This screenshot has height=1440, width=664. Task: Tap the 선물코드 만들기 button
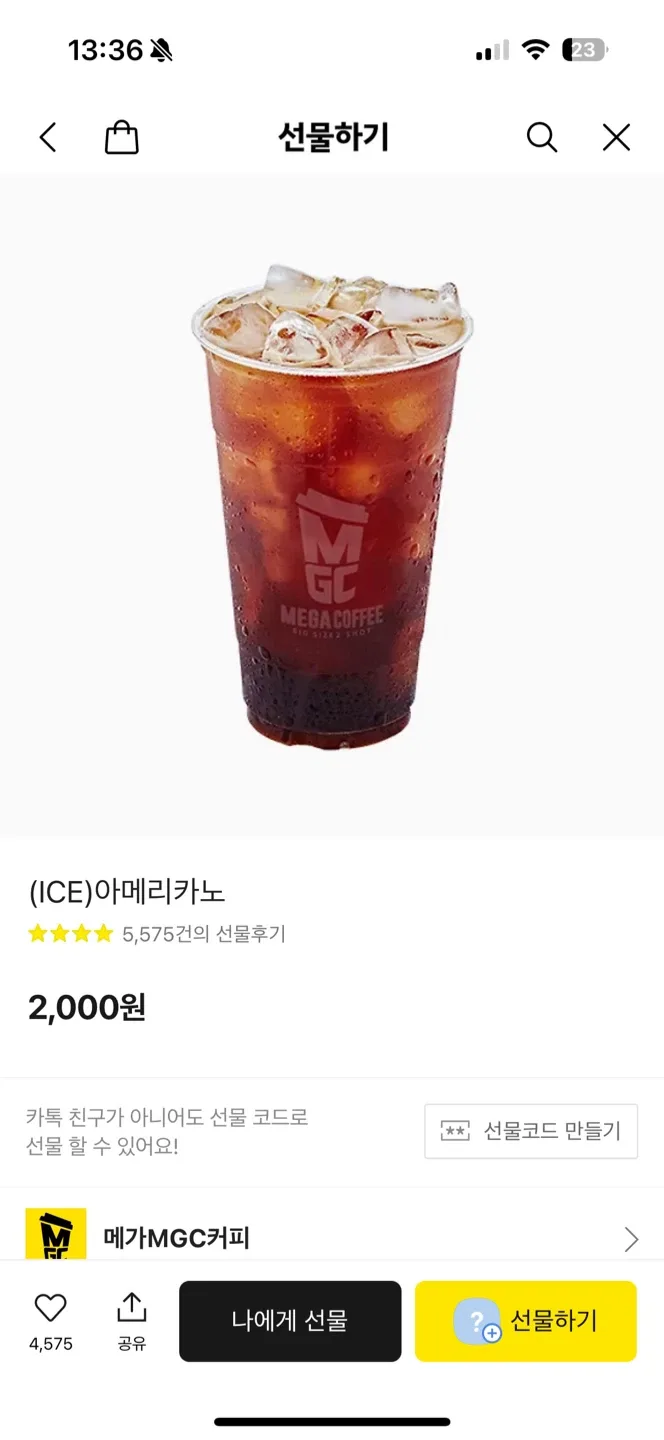[531, 1131]
